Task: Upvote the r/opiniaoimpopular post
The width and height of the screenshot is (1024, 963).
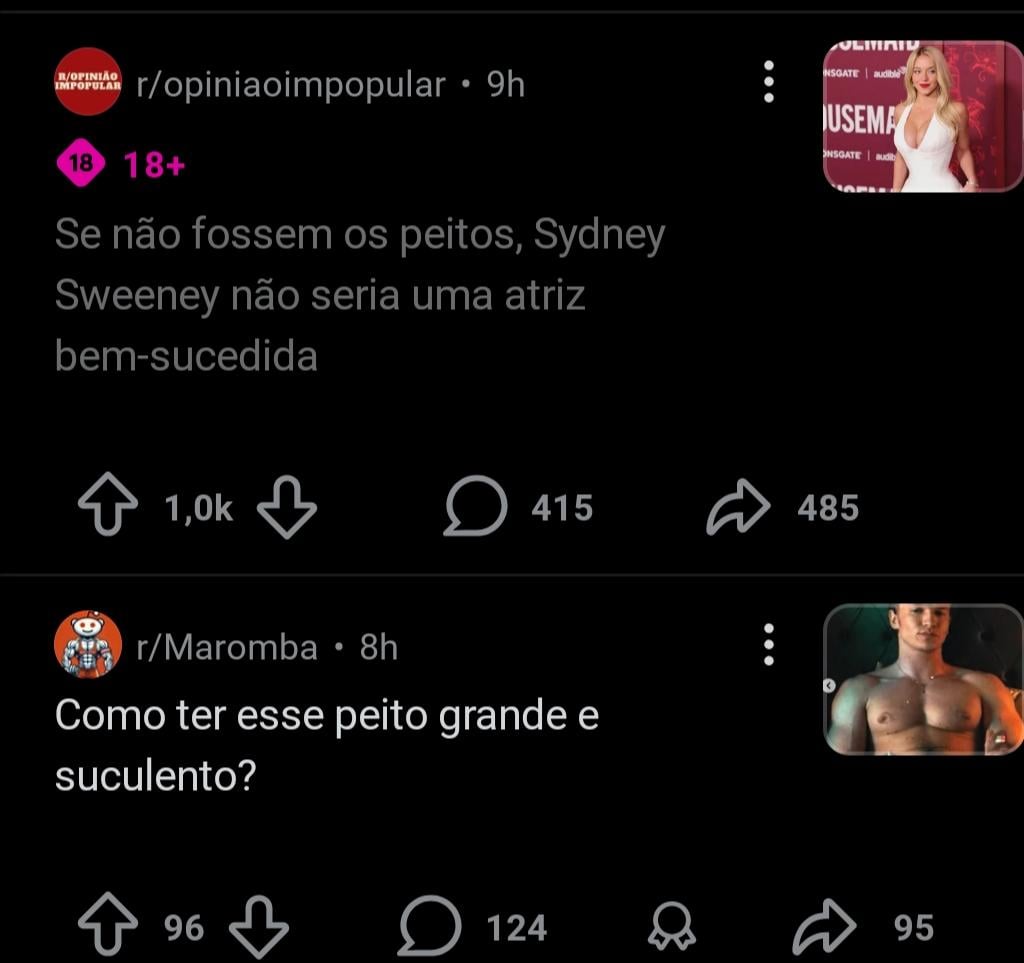Action: pos(106,509)
